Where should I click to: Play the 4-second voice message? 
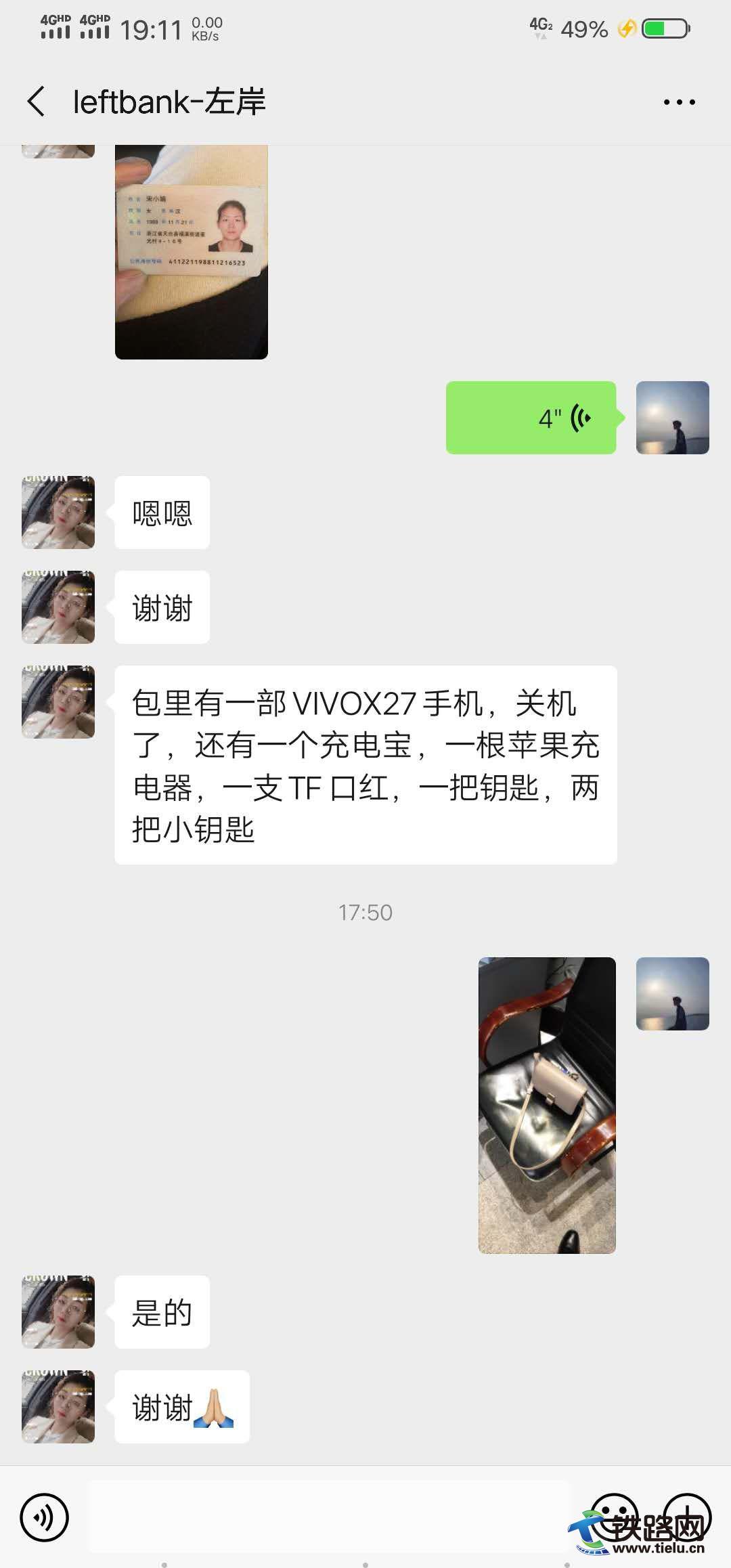531,418
